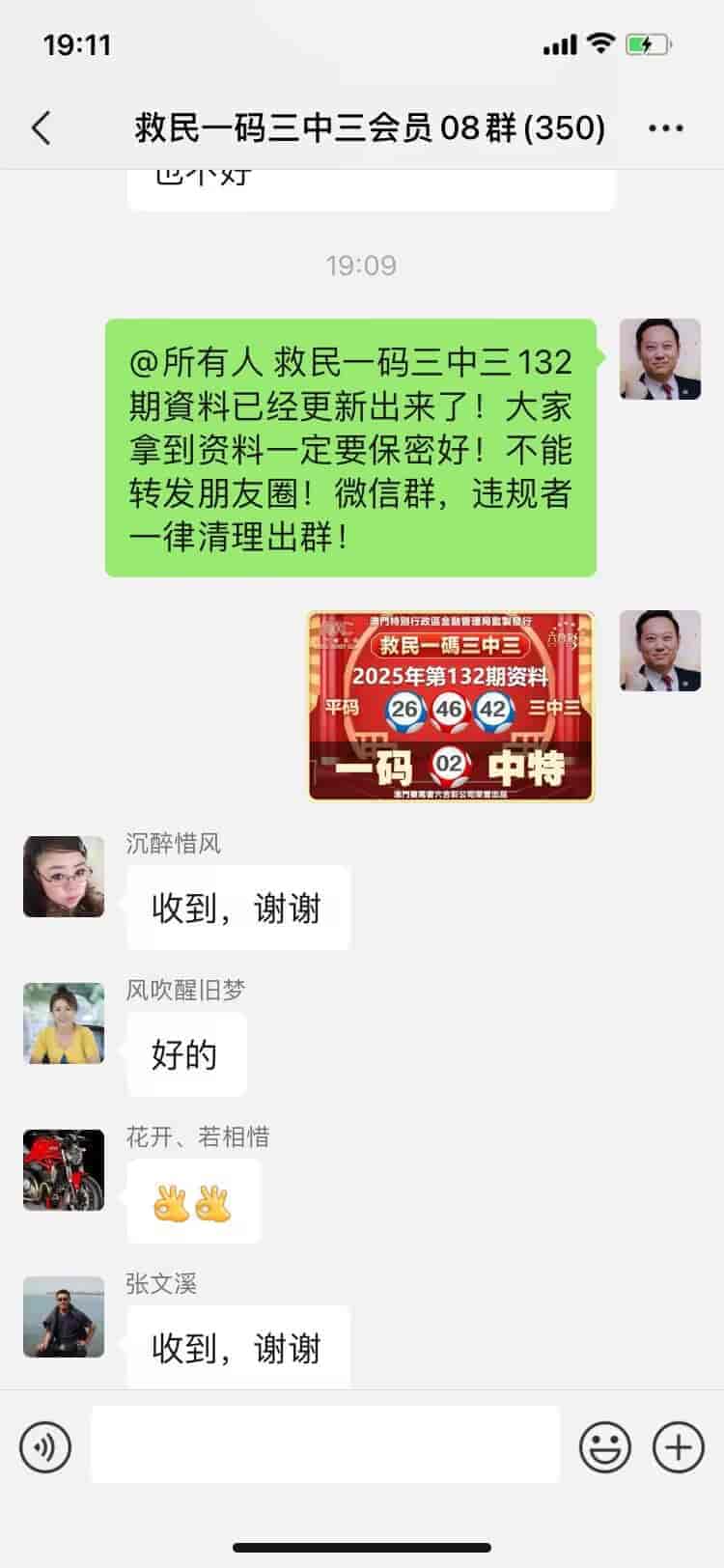Open the emoji sticker panel
Viewport: 724px width, 1568px height.
click(x=605, y=1446)
